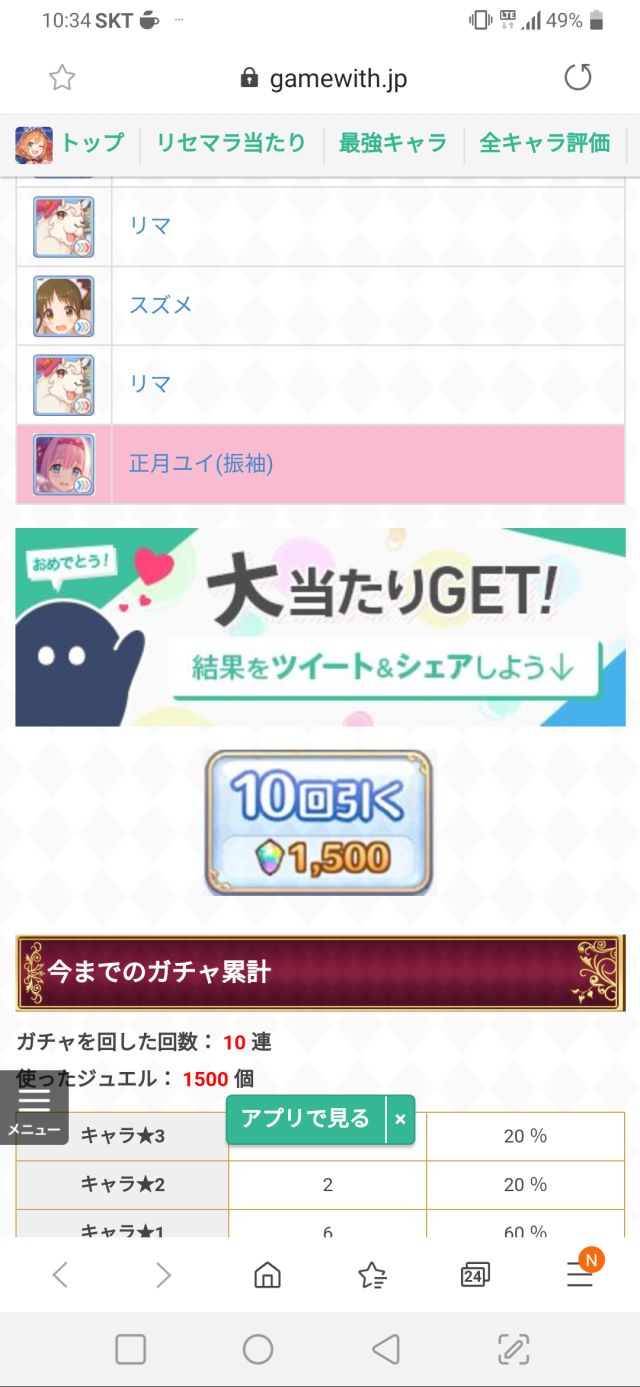
Task: Select the 全キャラ評価 tab
Action: (x=544, y=143)
